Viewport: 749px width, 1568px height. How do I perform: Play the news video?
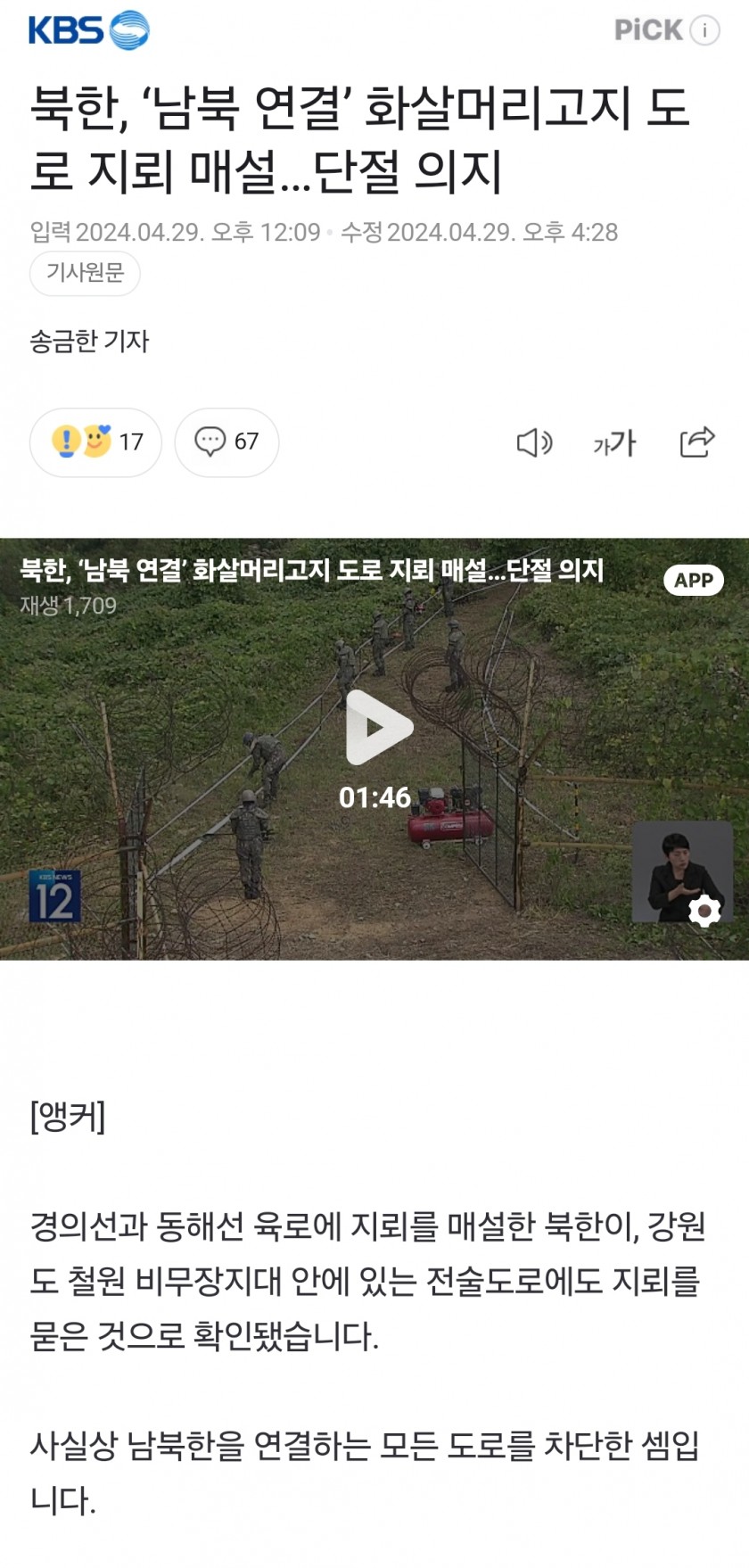378,728
